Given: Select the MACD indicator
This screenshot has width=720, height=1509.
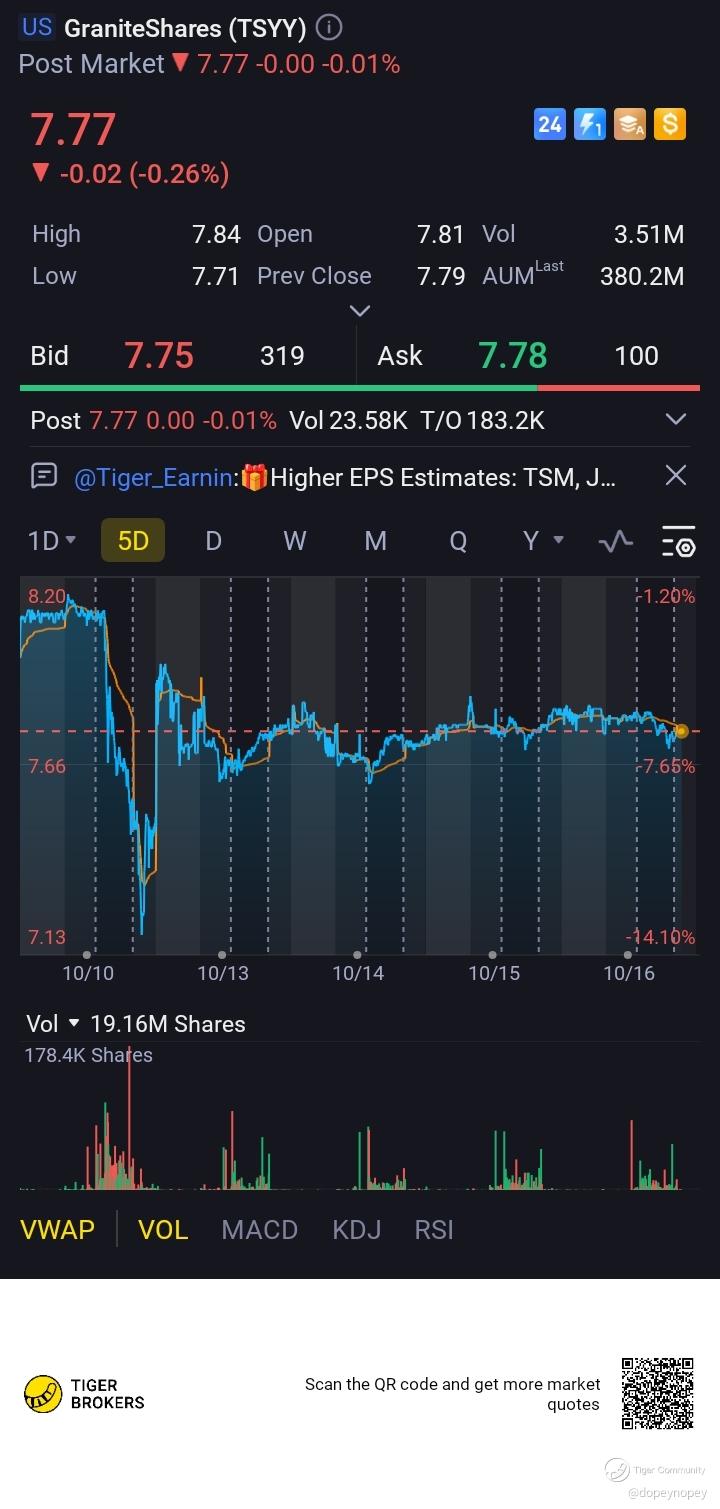Looking at the screenshot, I should 259,1229.
